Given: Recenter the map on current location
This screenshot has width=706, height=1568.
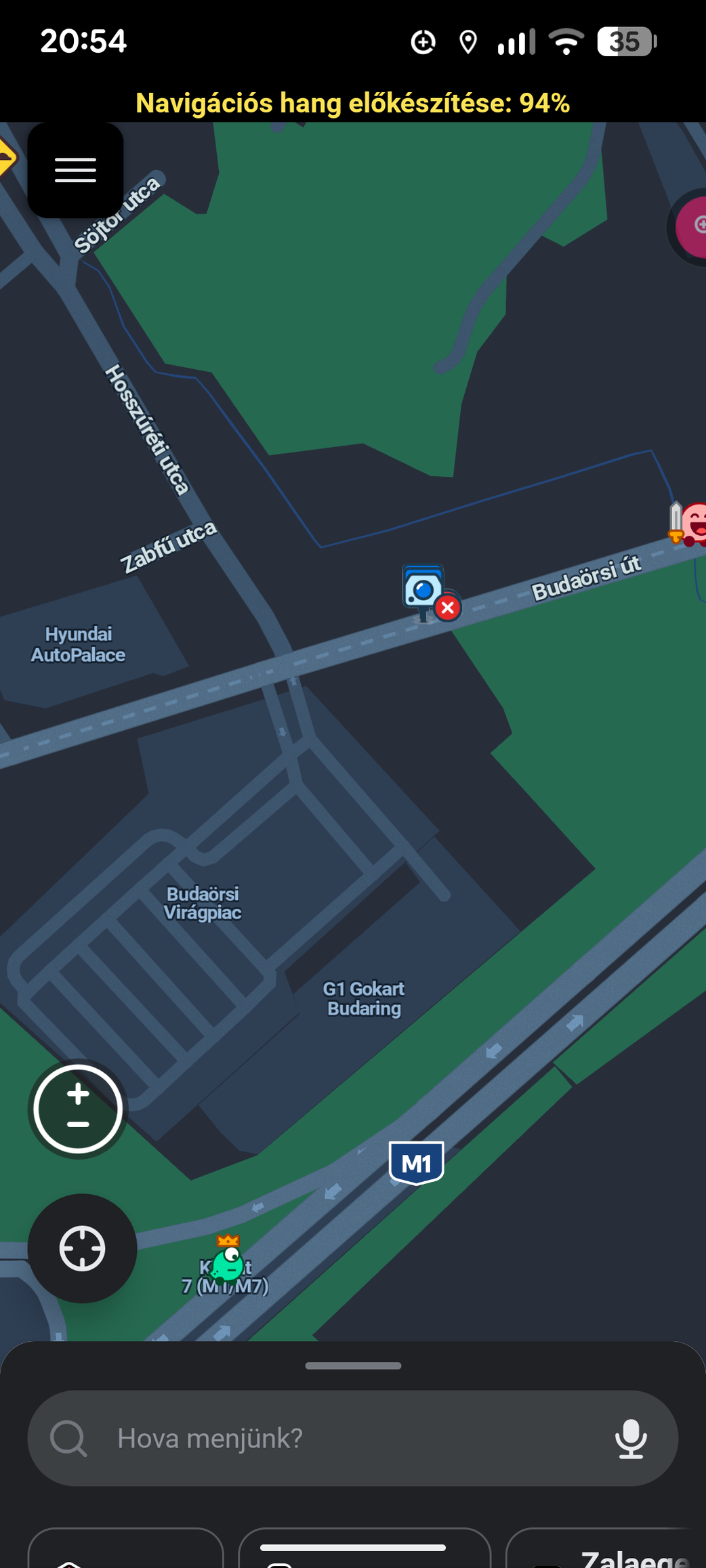Looking at the screenshot, I should [x=82, y=1248].
